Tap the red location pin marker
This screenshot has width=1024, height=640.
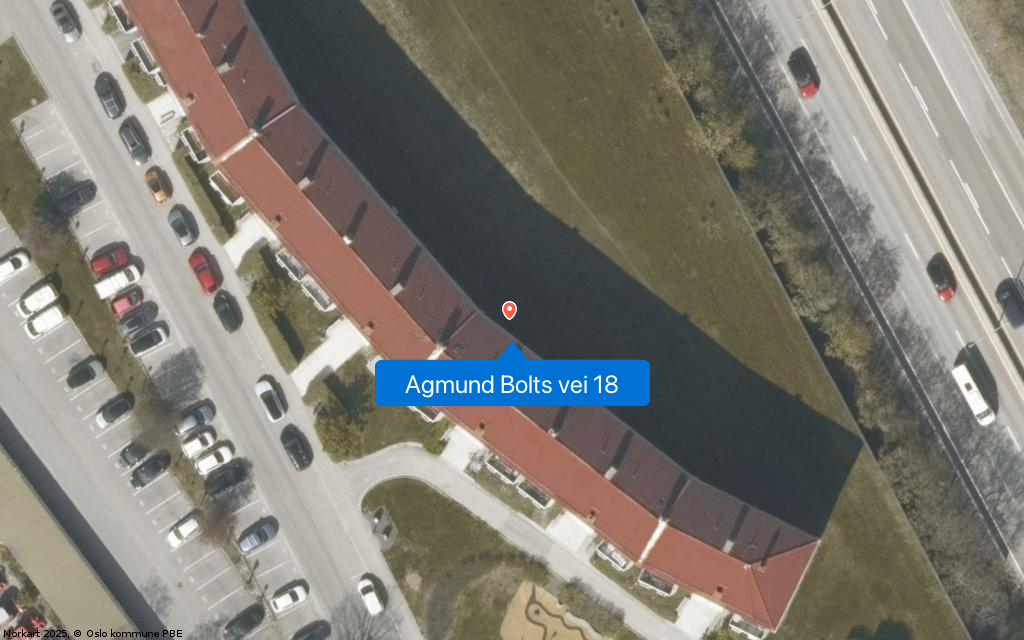point(509,310)
